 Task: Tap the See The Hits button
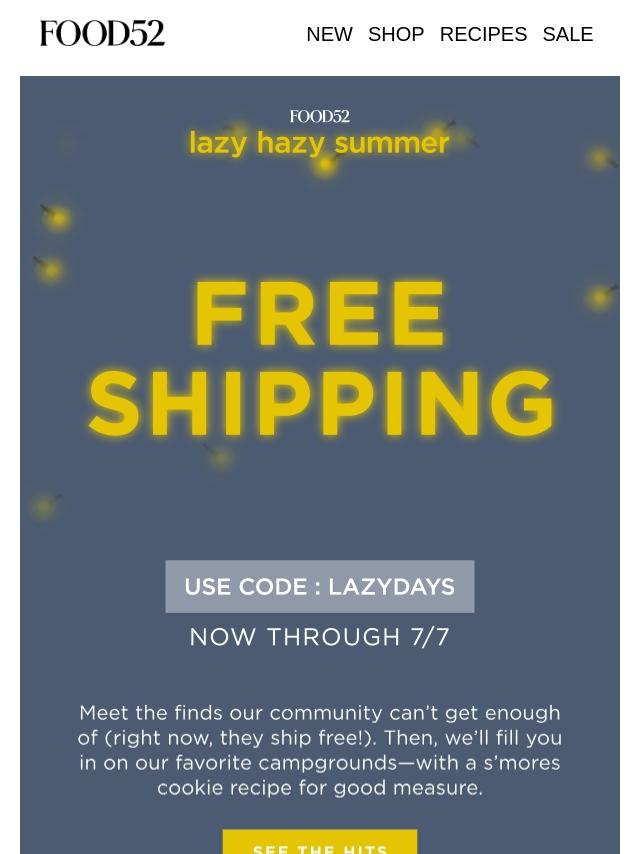320,843
